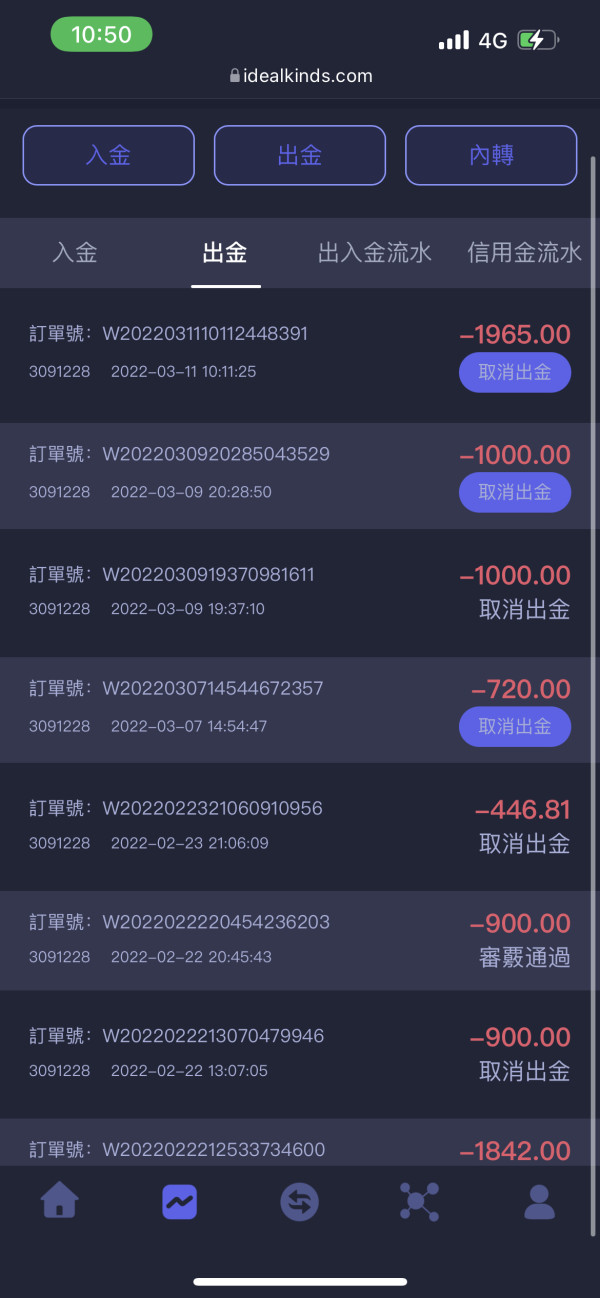Switch to the 出入金流水 tab
Screen dimensions: 600x1298
[375, 253]
